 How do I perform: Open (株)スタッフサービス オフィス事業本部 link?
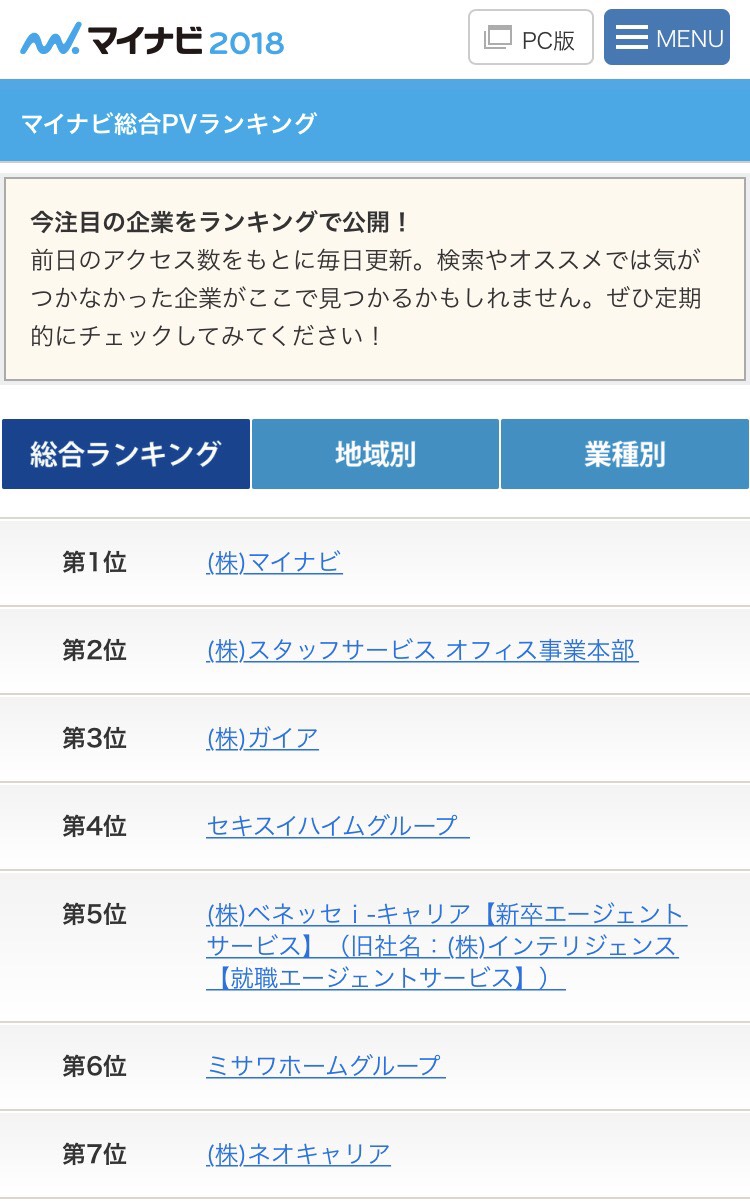pos(421,650)
